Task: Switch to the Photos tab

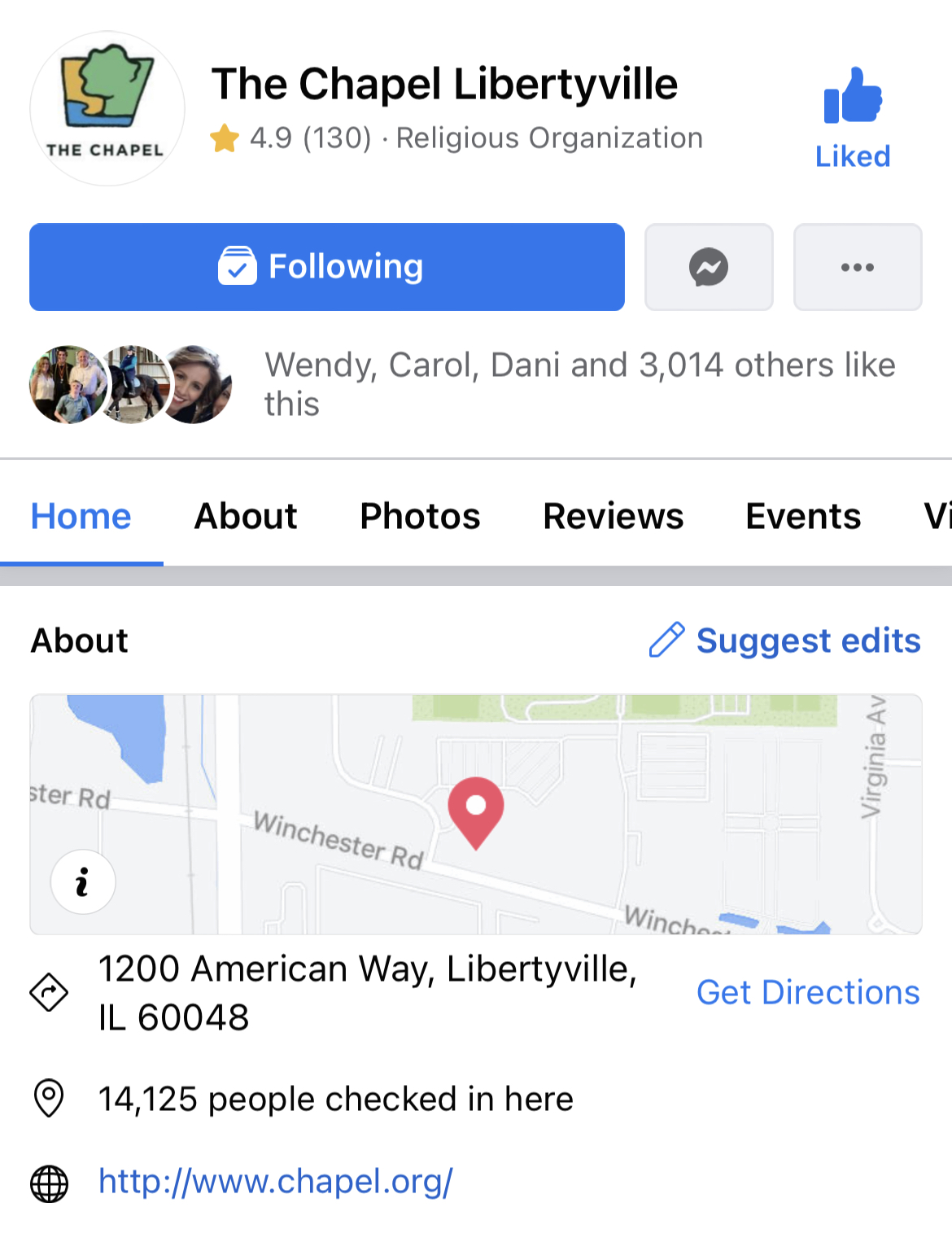Action: point(420,516)
